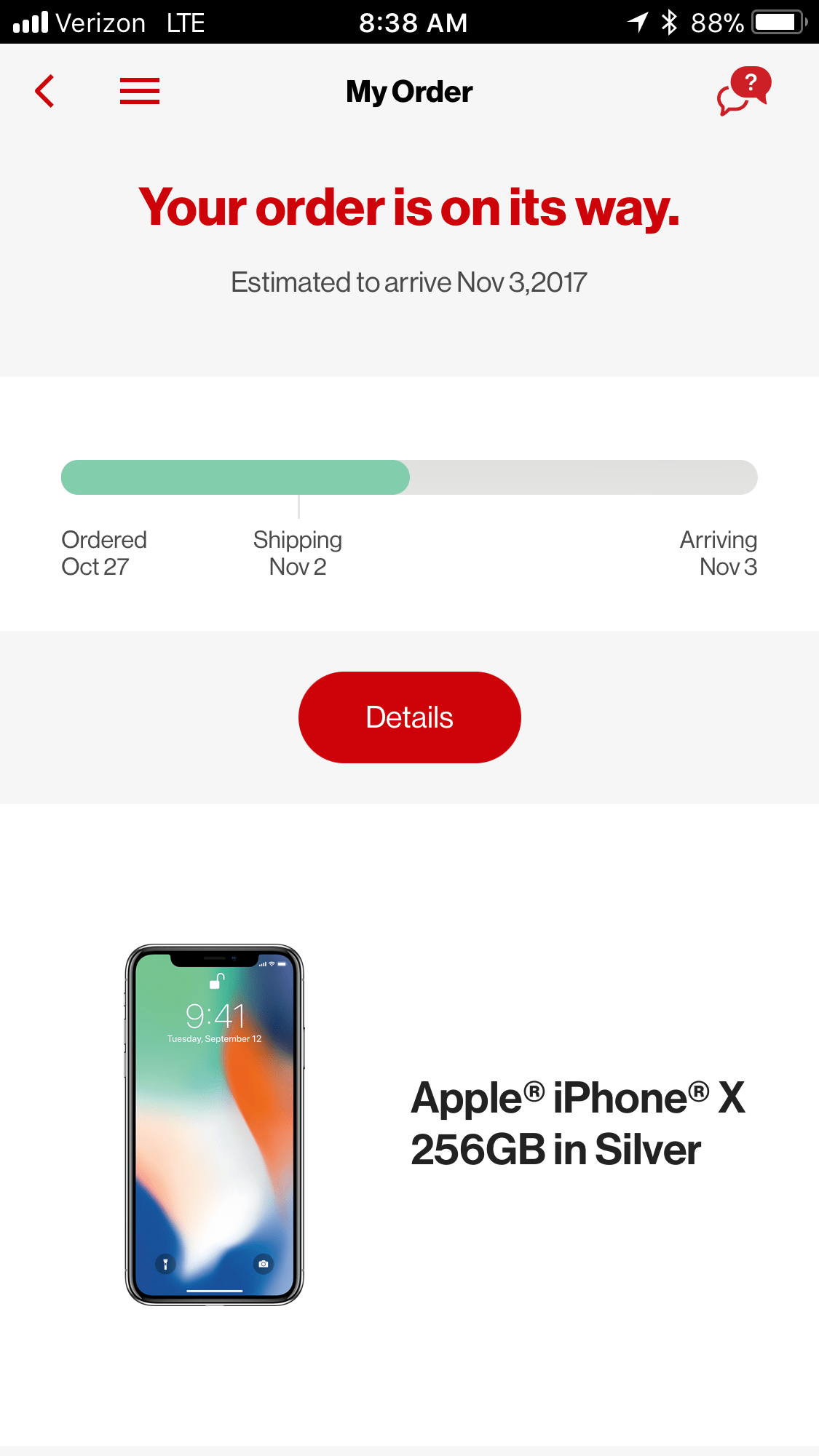Tap the Details button
This screenshot has width=819, height=1456.
[x=409, y=717]
